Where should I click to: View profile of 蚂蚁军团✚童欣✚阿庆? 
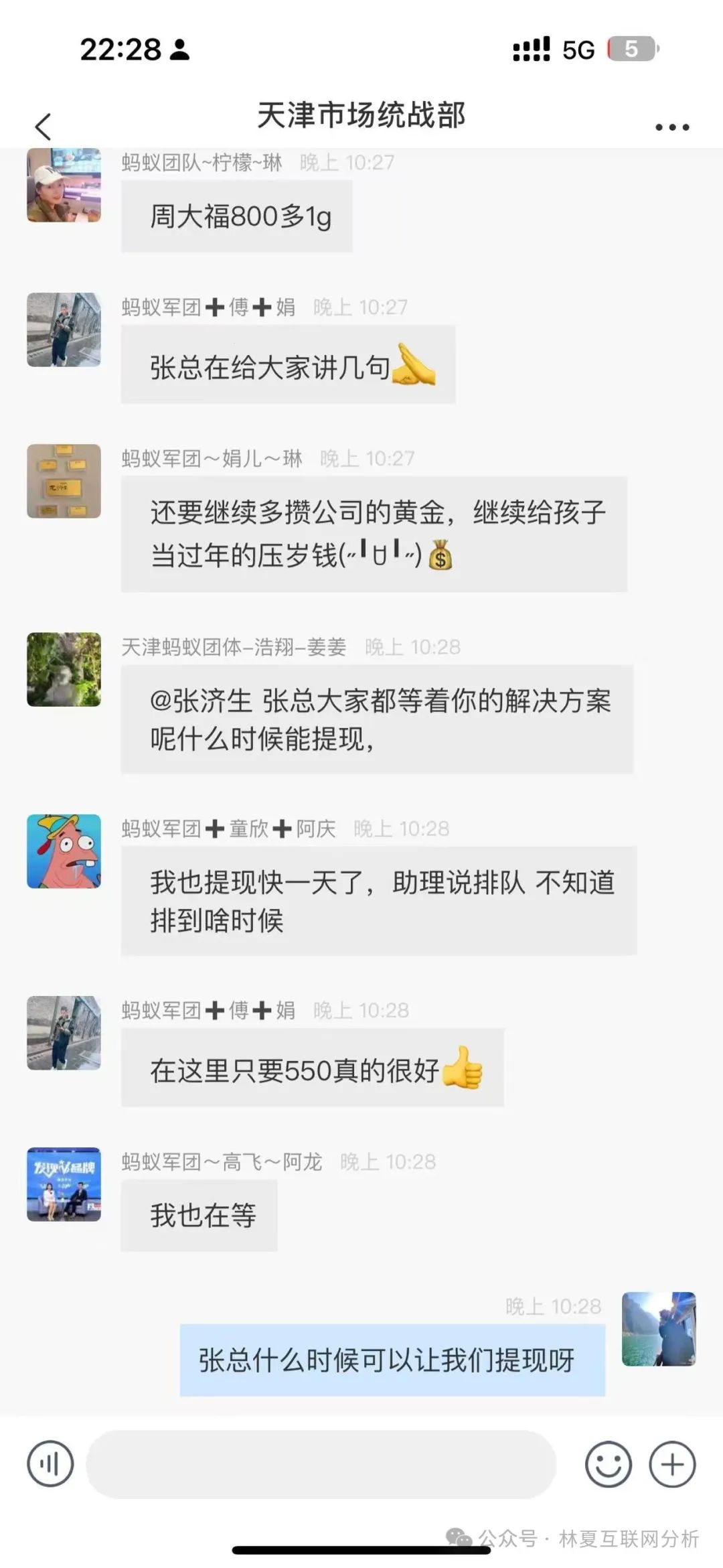point(64,851)
